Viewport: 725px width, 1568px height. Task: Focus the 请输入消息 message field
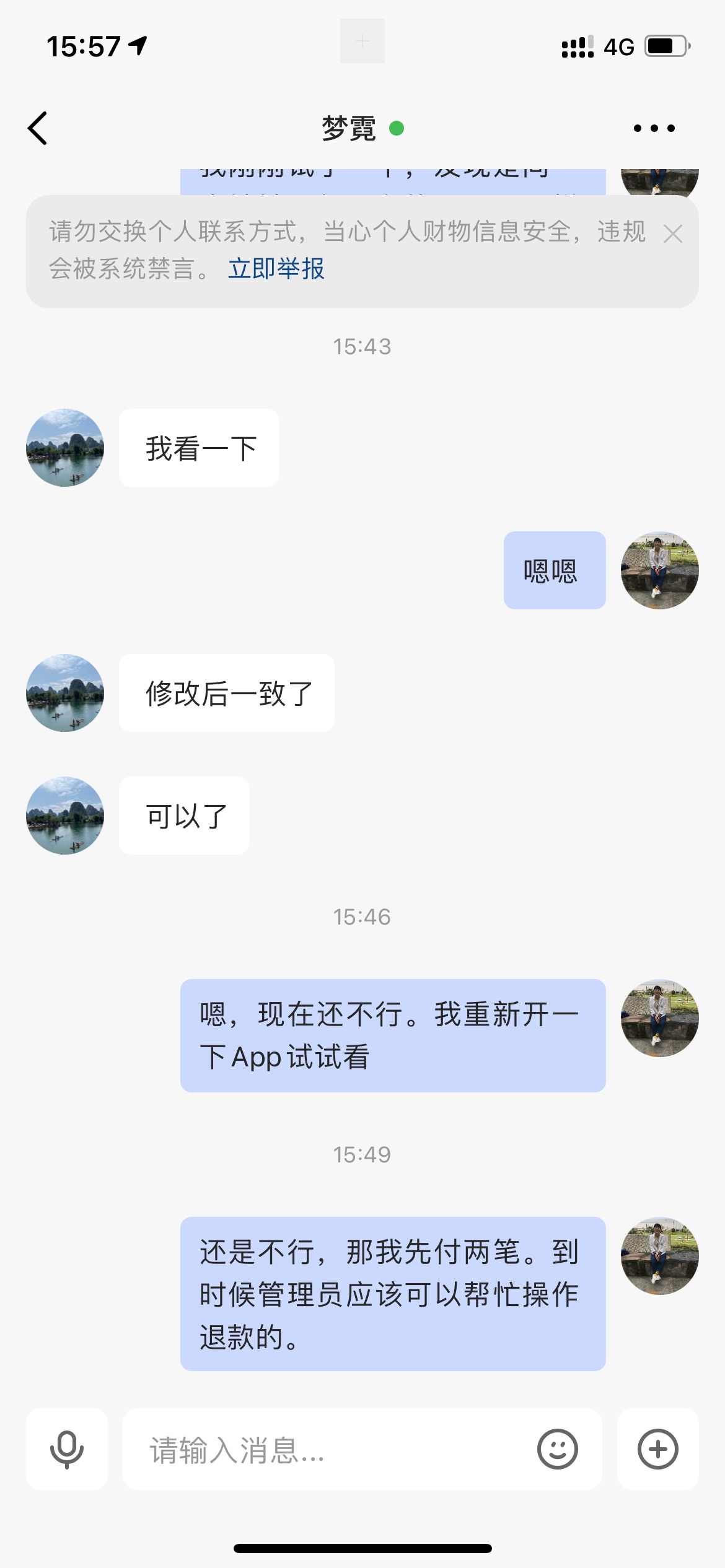pos(335,1449)
